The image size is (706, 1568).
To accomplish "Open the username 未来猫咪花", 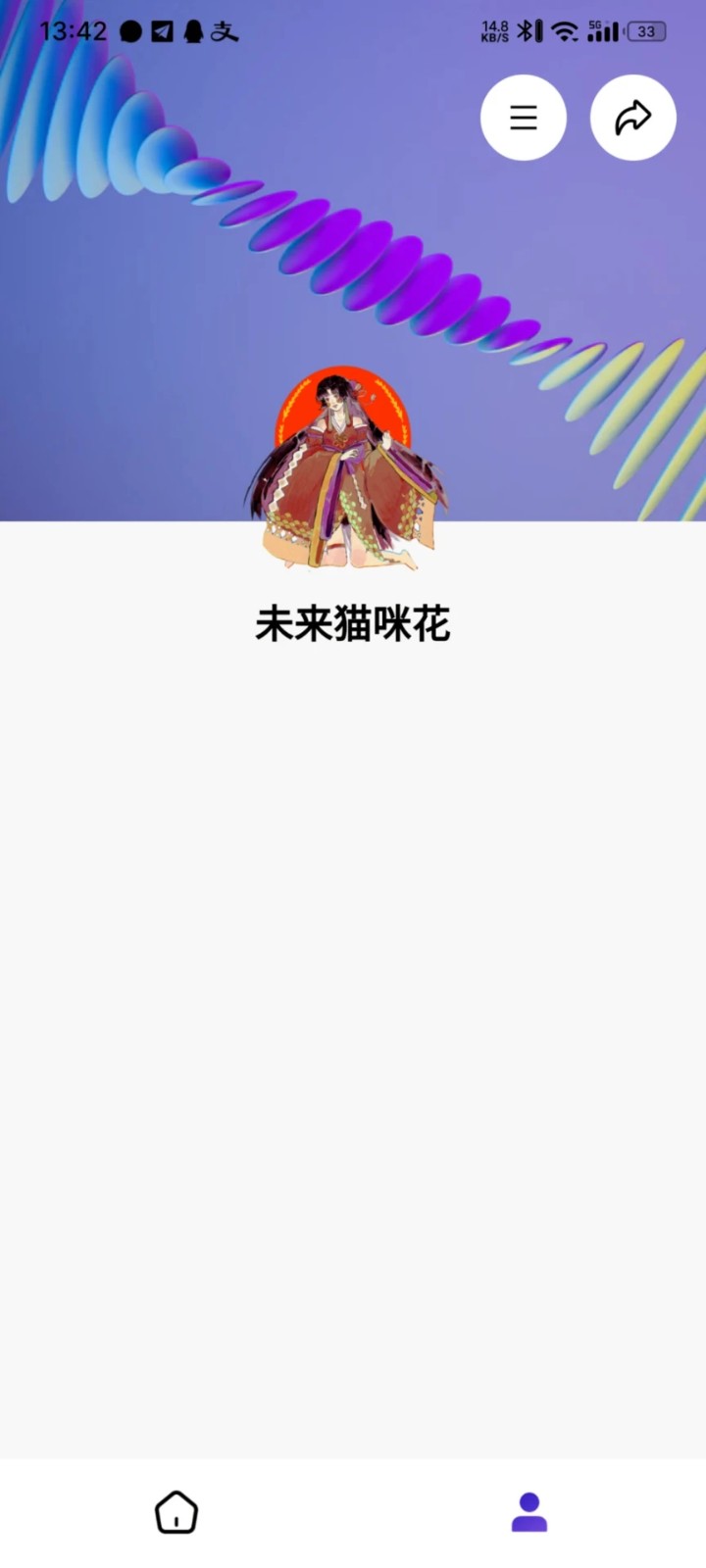I will coord(352,624).
